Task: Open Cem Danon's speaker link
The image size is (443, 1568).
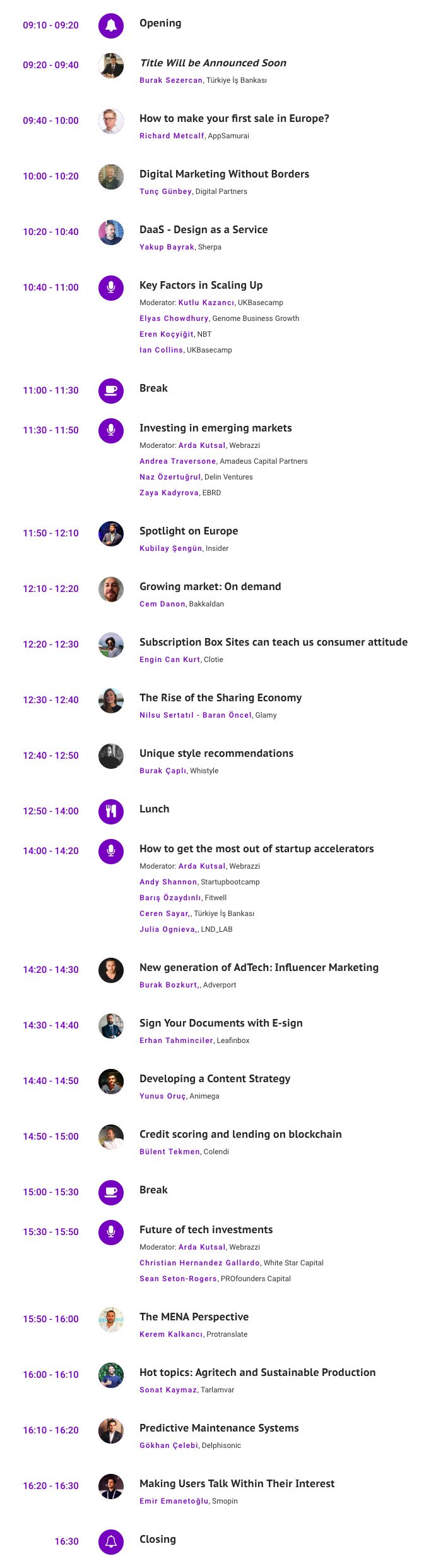Action: [162, 604]
